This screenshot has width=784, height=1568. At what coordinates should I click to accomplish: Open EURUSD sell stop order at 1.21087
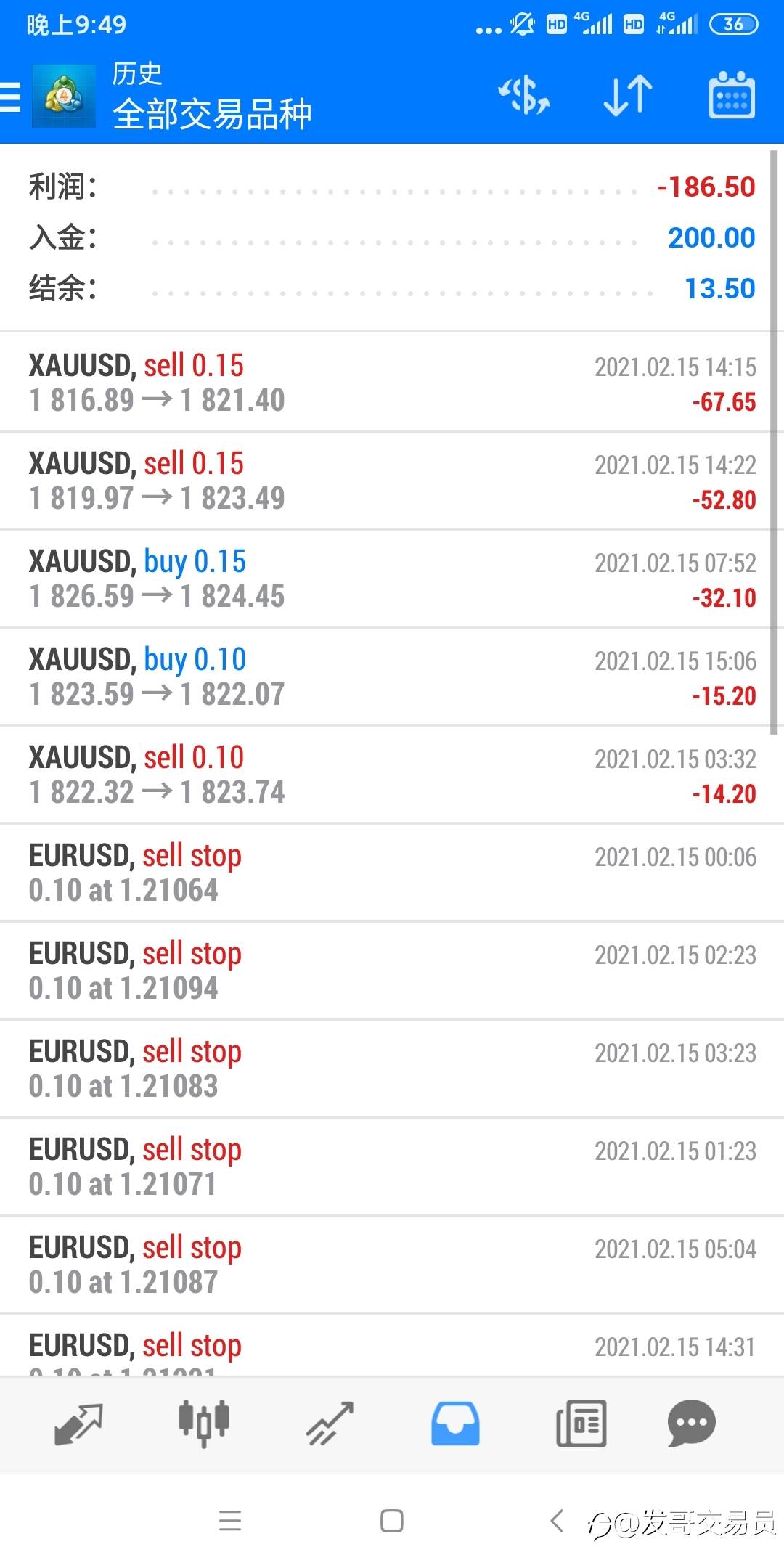click(392, 1265)
